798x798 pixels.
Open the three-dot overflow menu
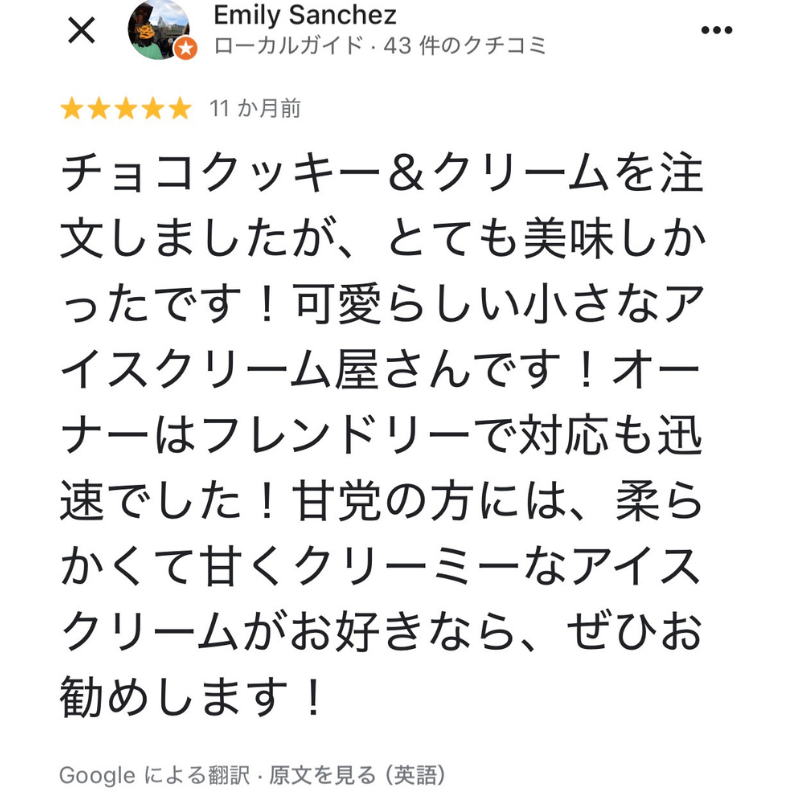(x=716, y=31)
